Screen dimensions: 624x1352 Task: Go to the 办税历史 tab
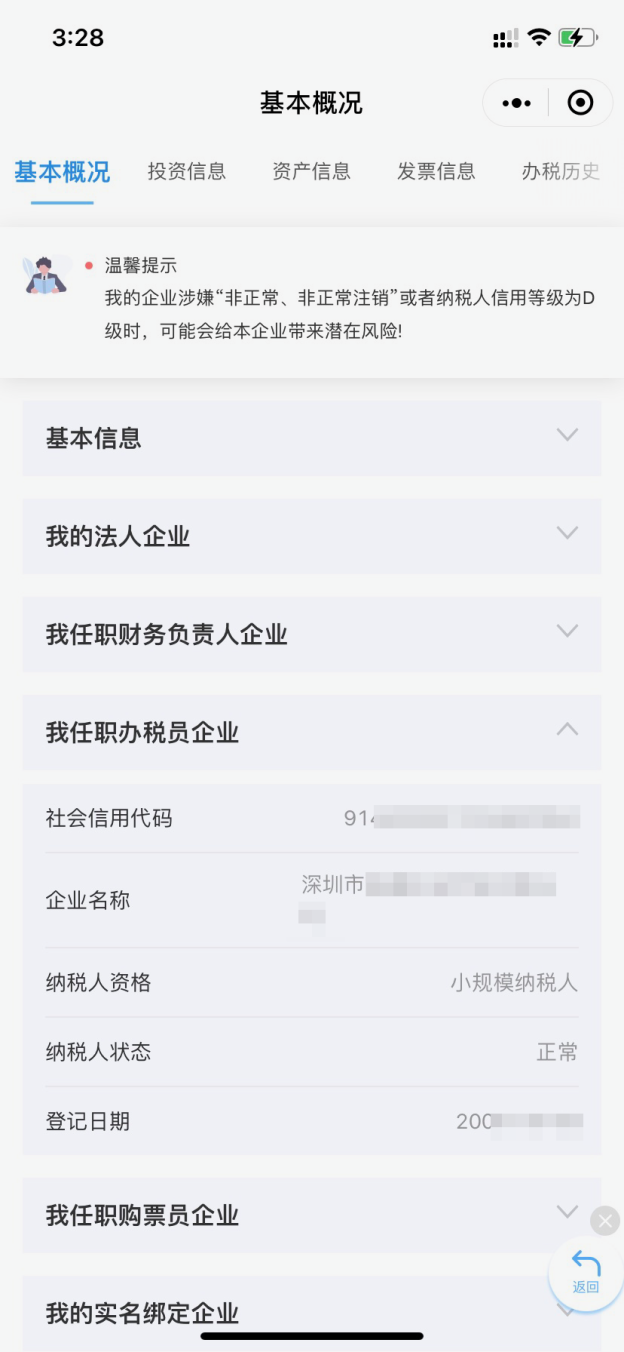[560, 171]
